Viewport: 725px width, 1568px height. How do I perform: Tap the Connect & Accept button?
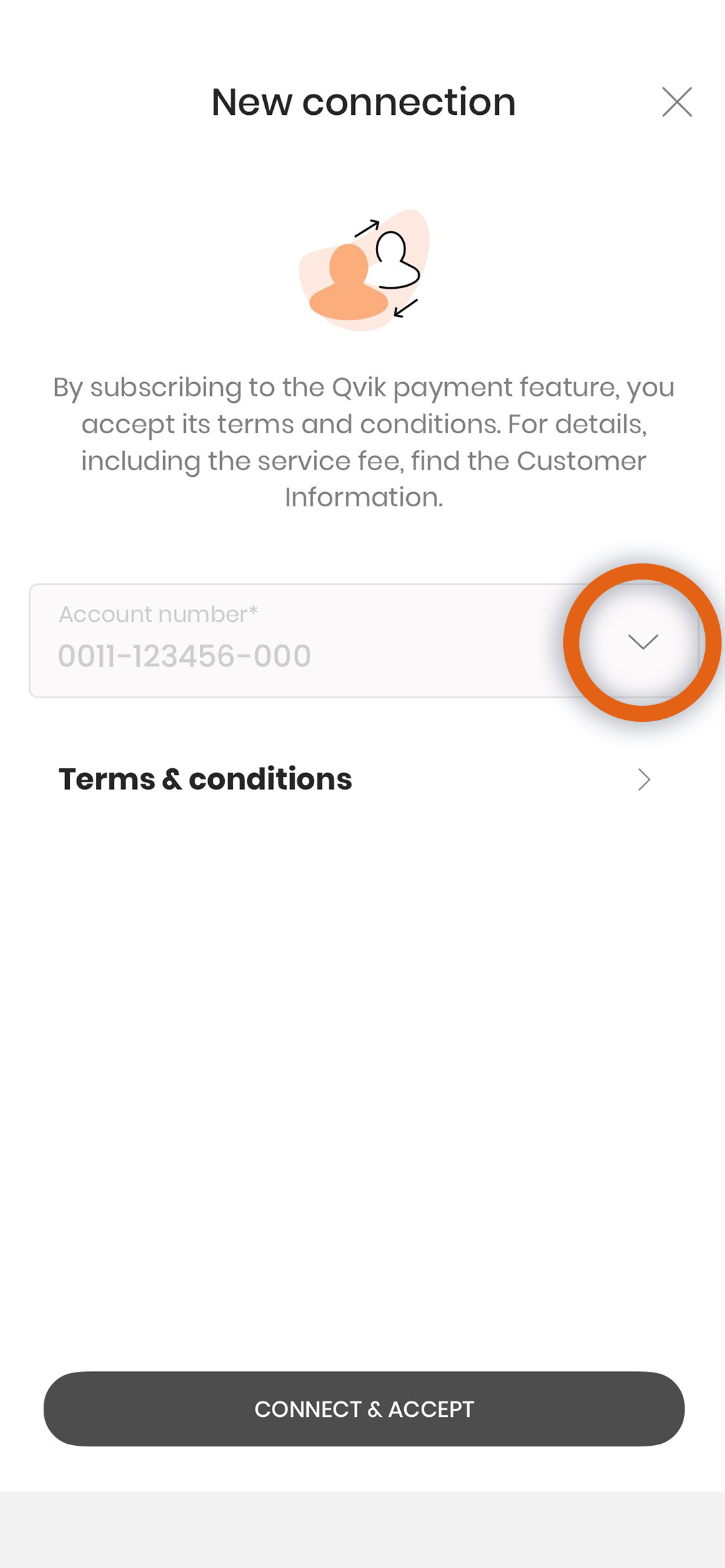364,1409
